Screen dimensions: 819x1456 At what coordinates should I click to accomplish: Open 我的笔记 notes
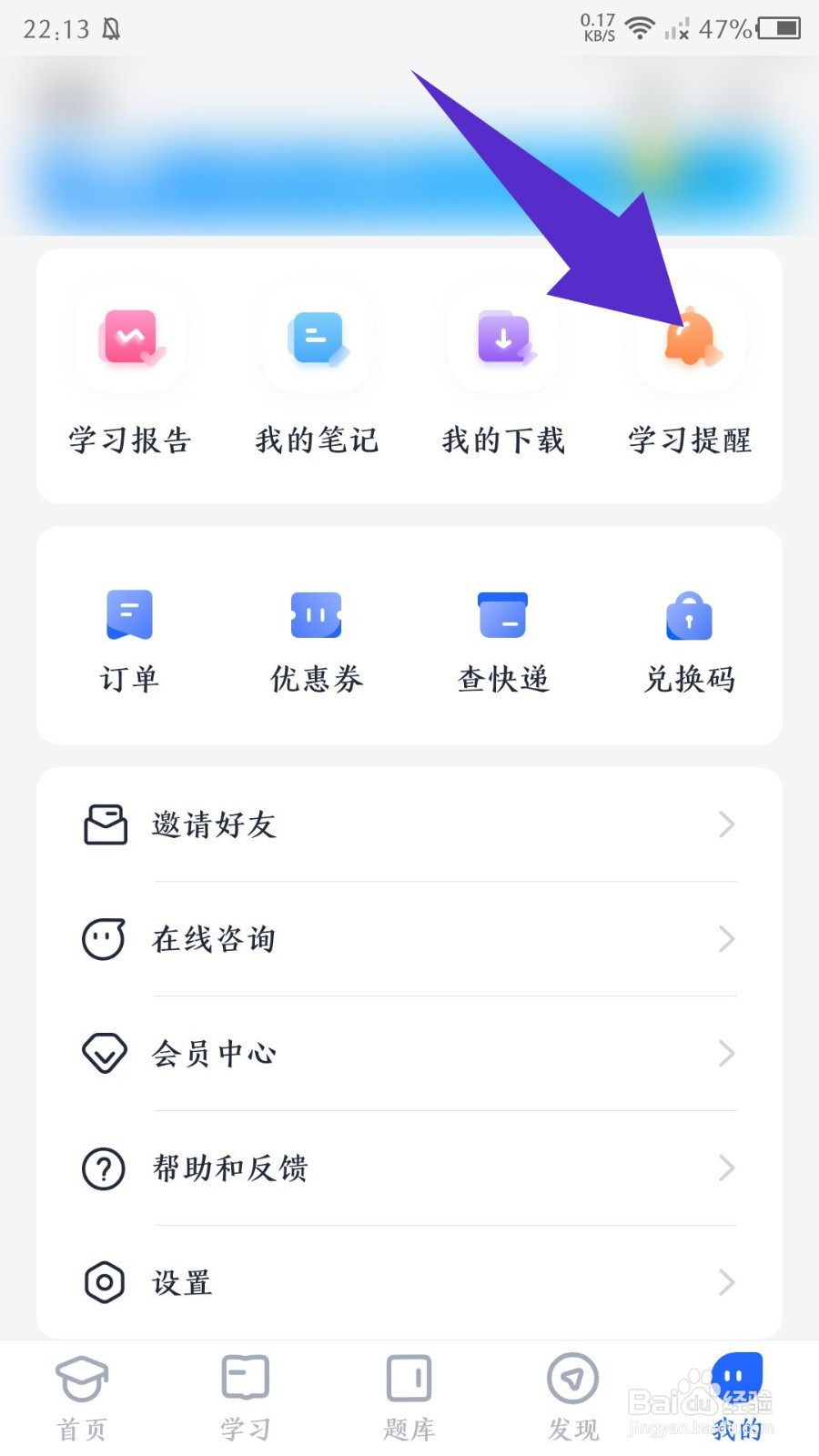[x=317, y=375]
